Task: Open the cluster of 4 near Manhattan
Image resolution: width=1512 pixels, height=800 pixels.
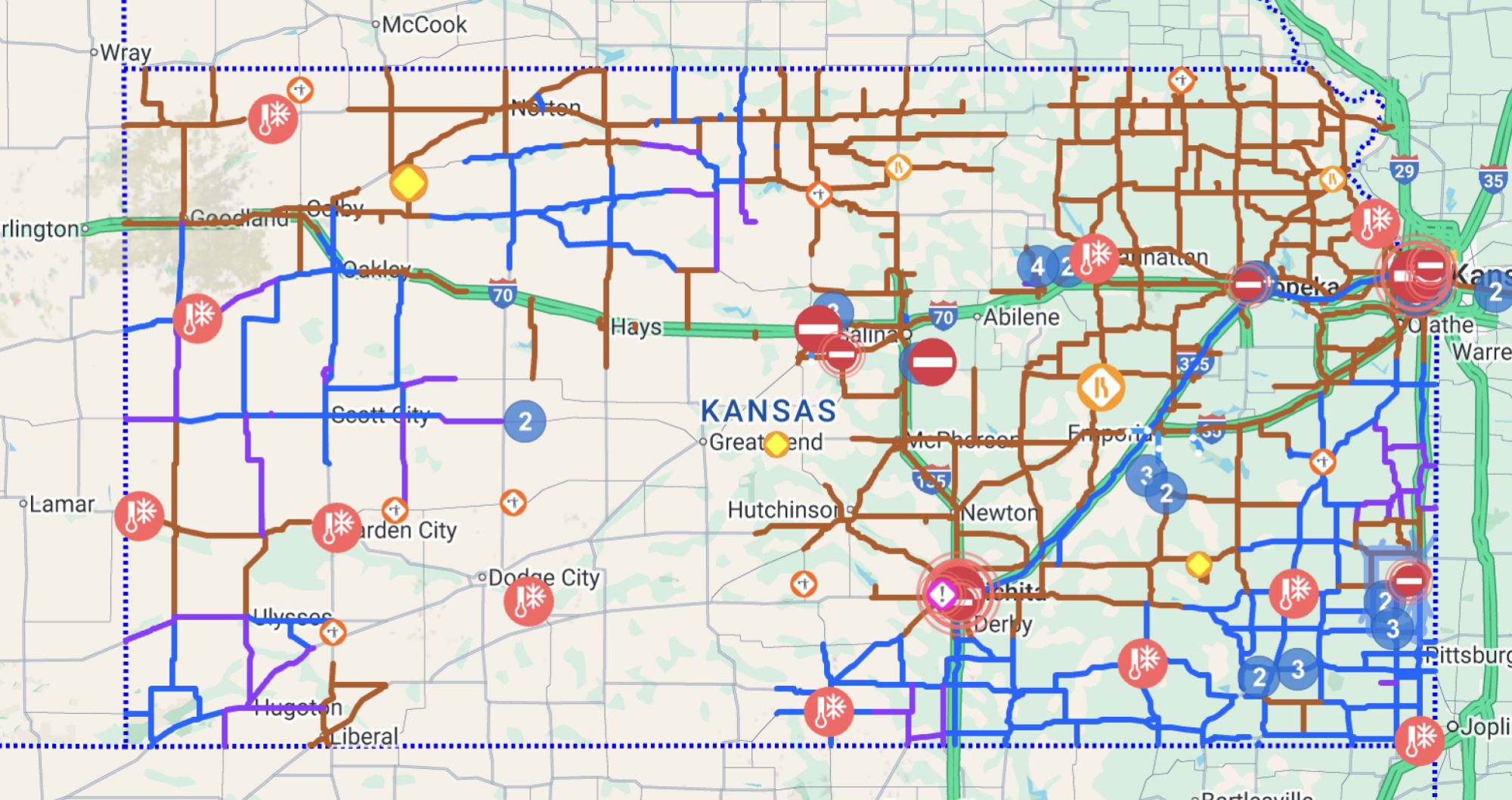Action: pyautogui.click(x=1037, y=266)
